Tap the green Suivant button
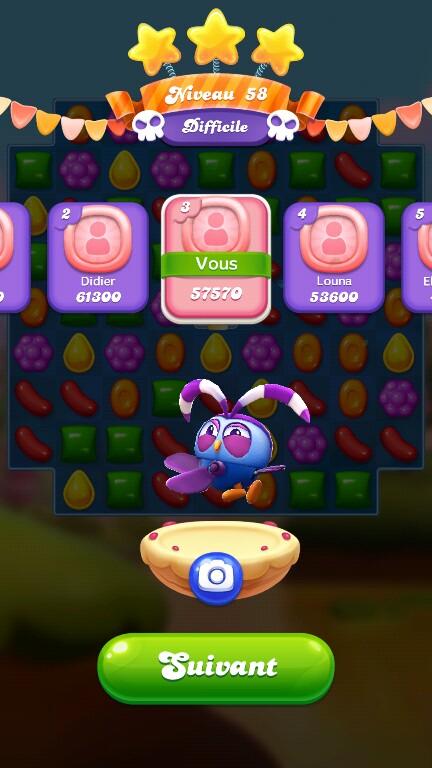Screen dimensions: 432x768 pyautogui.click(x=216, y=668)
